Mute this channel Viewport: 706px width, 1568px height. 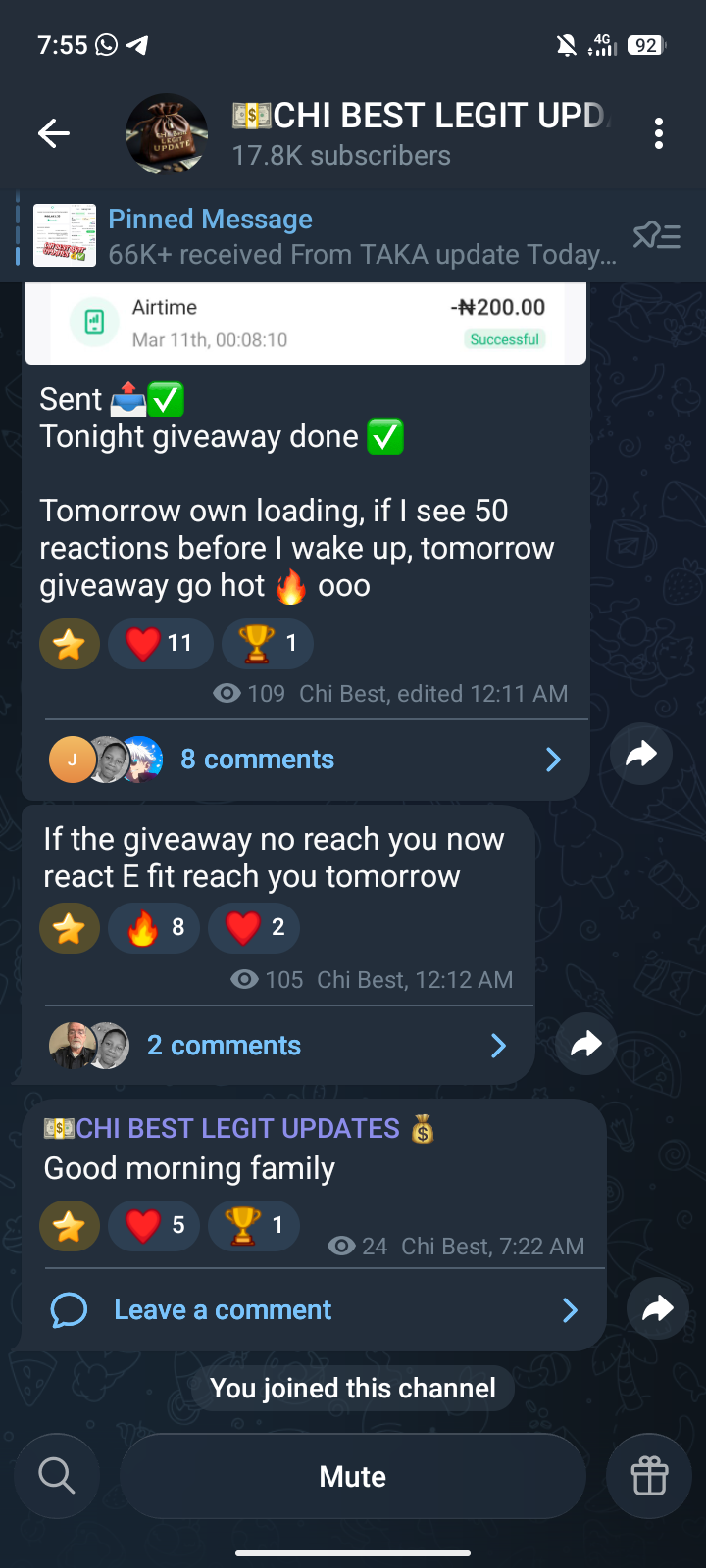[x=353, y=1476]
